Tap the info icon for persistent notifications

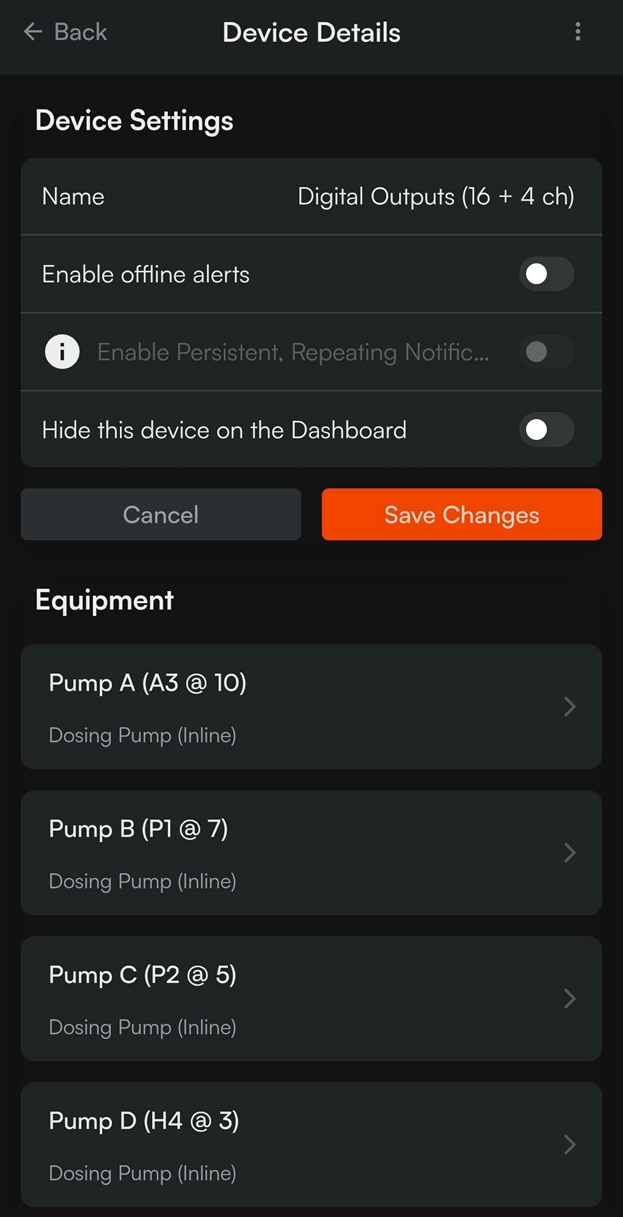(x=62, y=352)
